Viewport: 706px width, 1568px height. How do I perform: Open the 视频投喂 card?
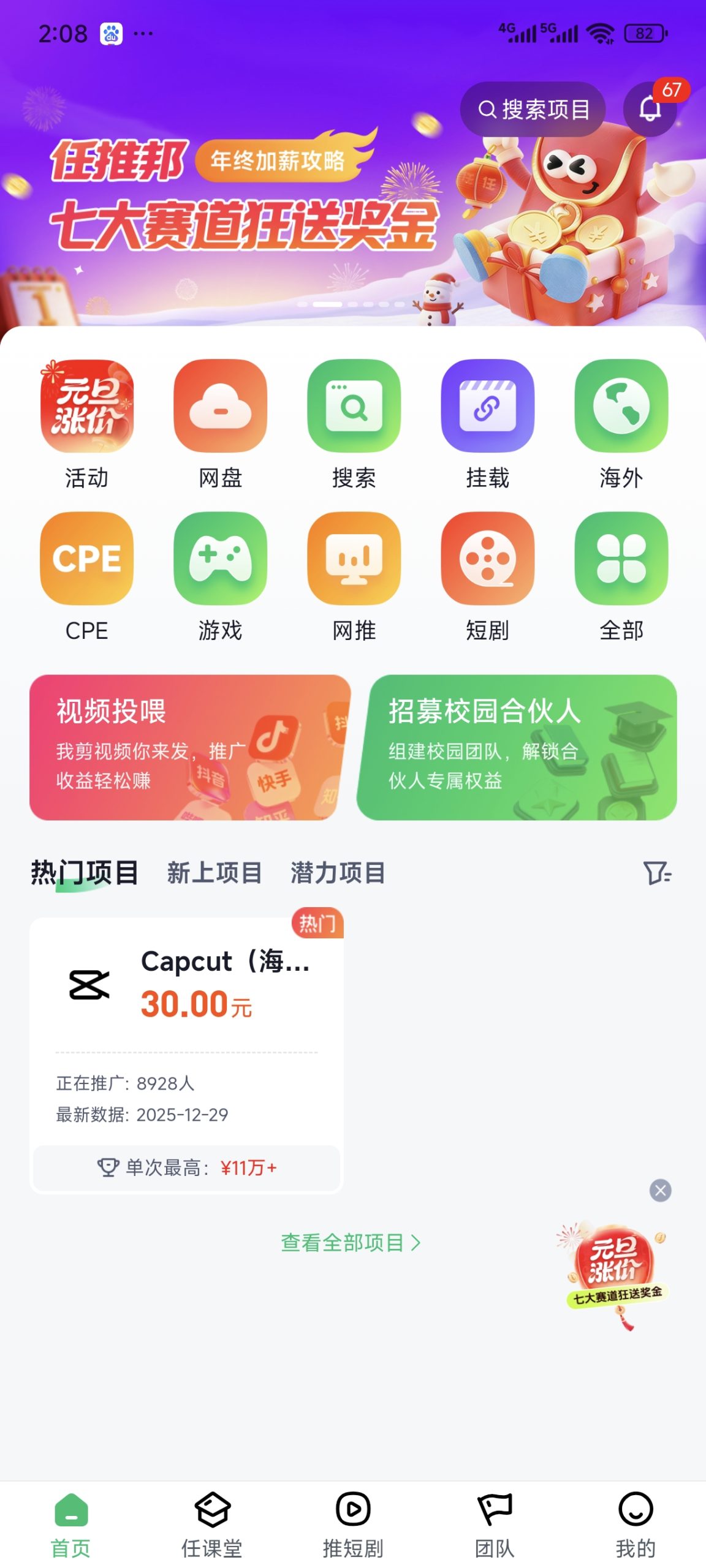tap(189, 747)
